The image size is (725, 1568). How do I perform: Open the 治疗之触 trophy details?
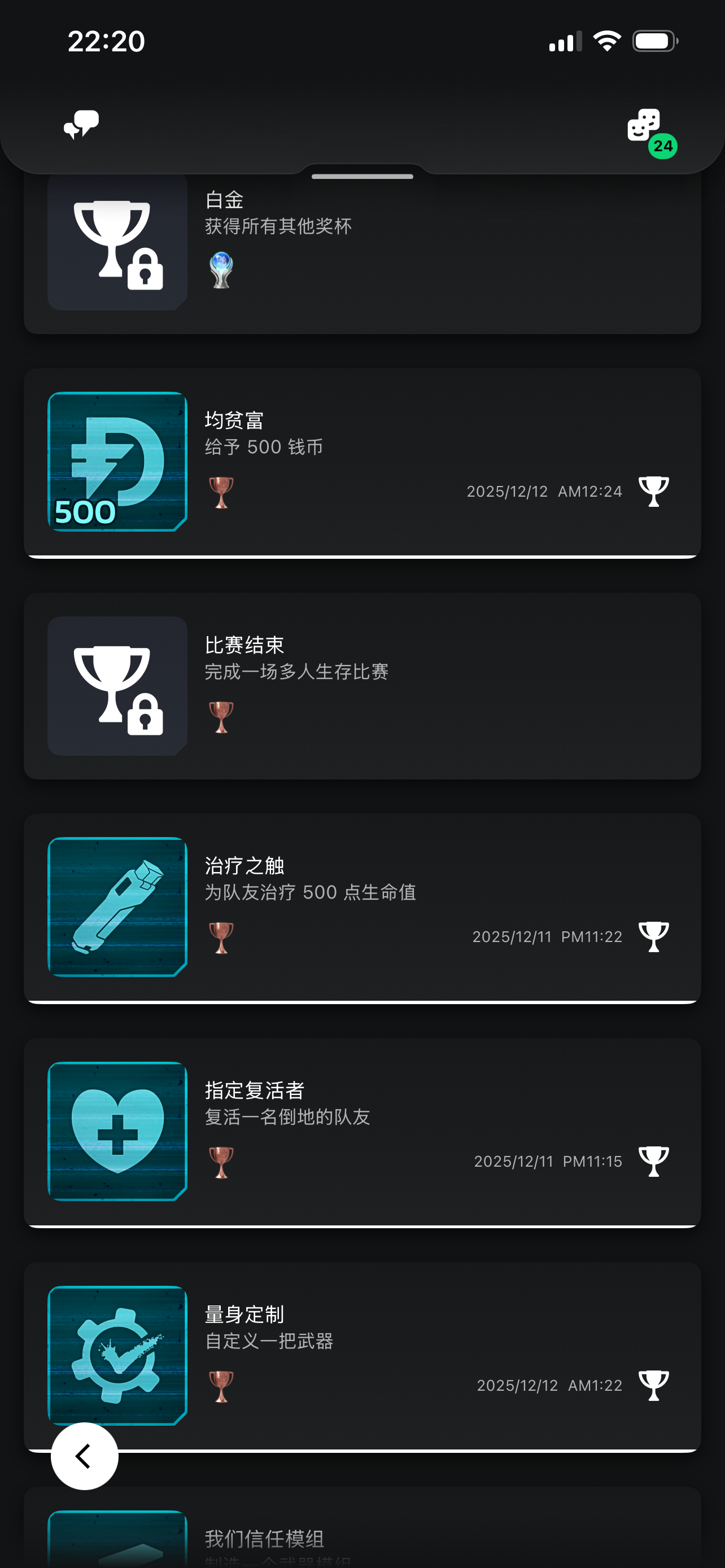(362, 907)
